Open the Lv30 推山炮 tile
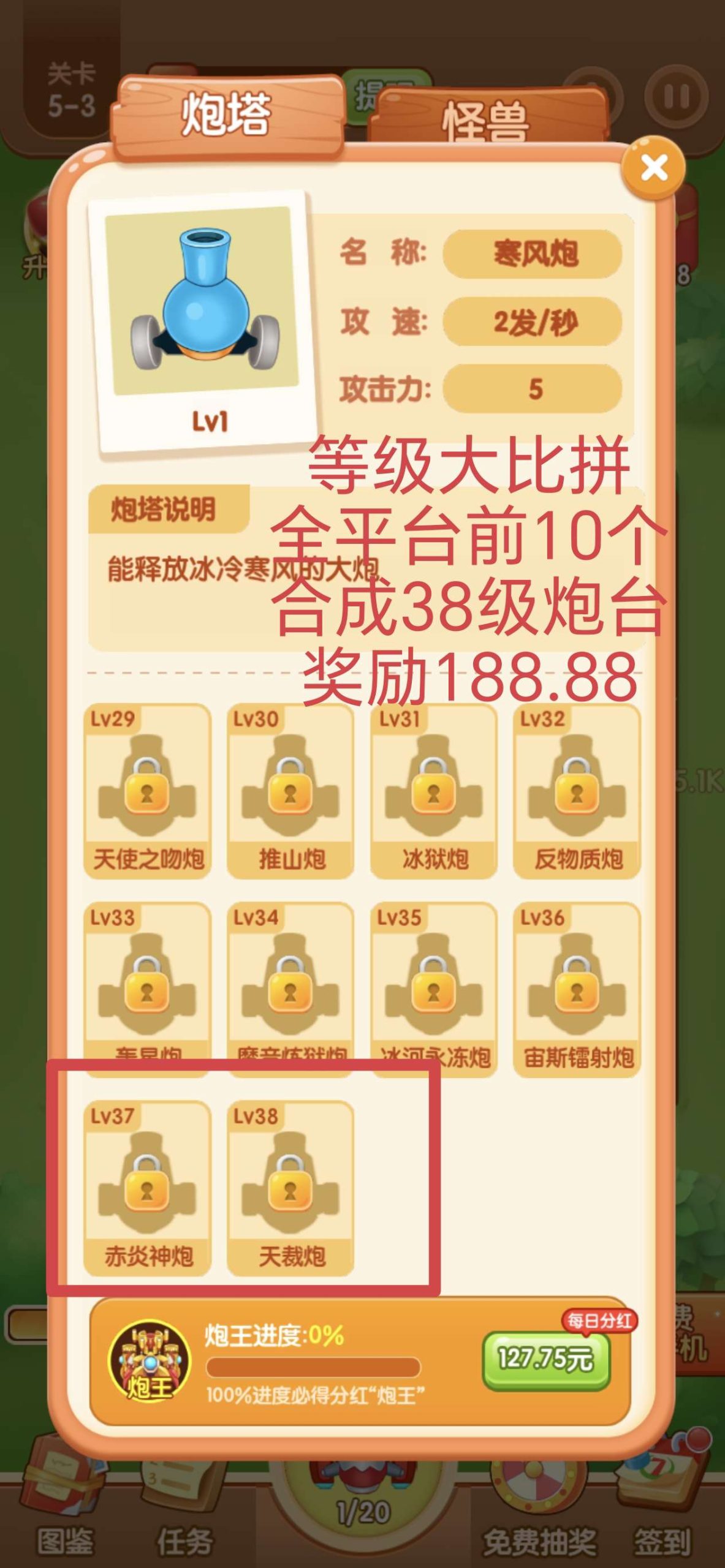Screen dimensions: 725x1568 [x=290, y=791]
